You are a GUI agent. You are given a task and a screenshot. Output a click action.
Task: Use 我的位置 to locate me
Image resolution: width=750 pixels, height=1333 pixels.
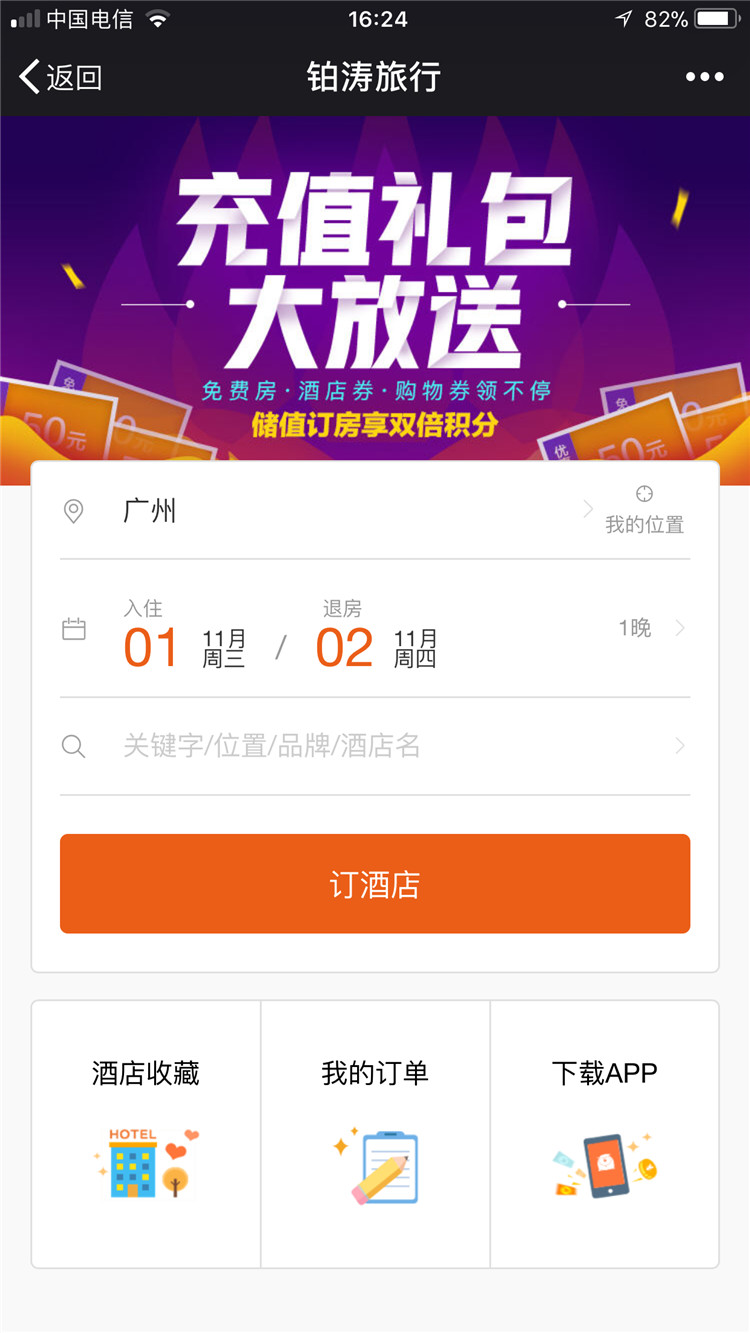644,509
